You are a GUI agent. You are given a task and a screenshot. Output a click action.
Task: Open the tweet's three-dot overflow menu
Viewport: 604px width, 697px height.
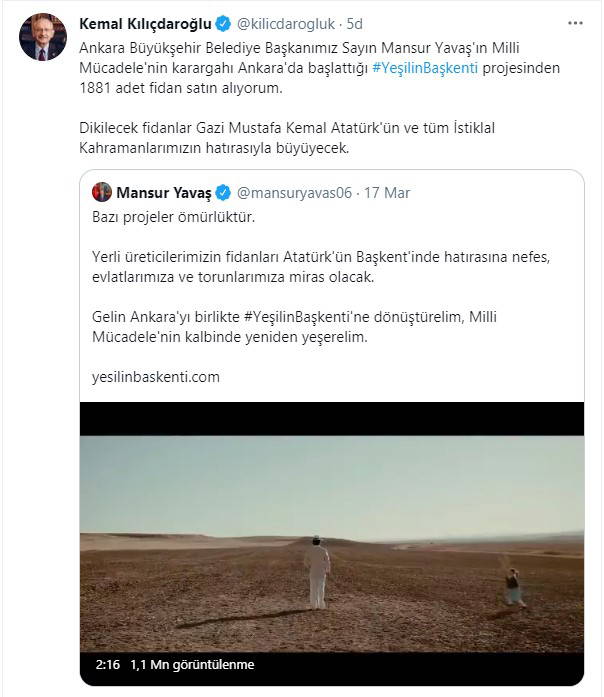click(x=574, y=22)
